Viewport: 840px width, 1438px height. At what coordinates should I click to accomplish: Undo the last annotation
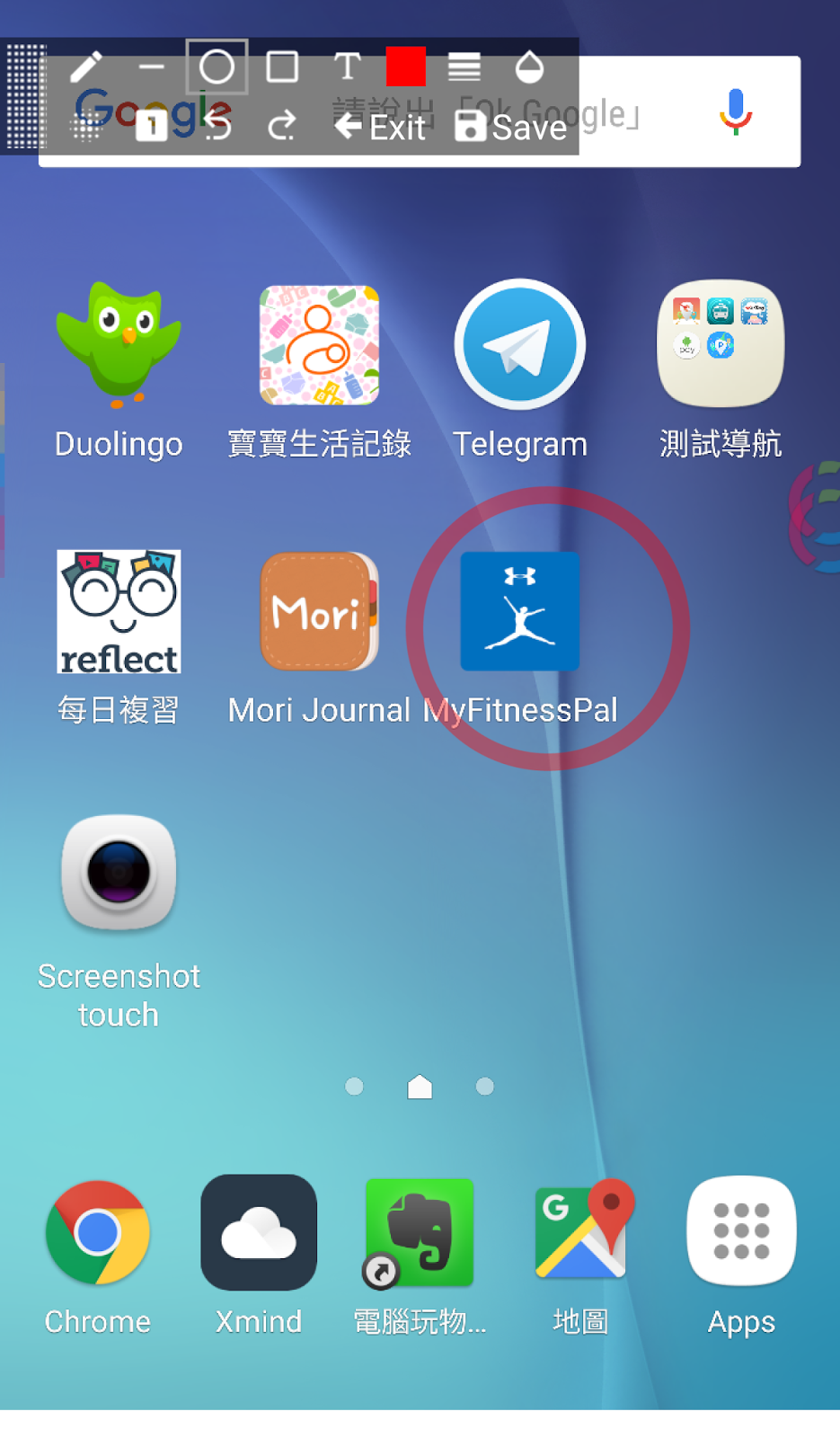[217, 126]
